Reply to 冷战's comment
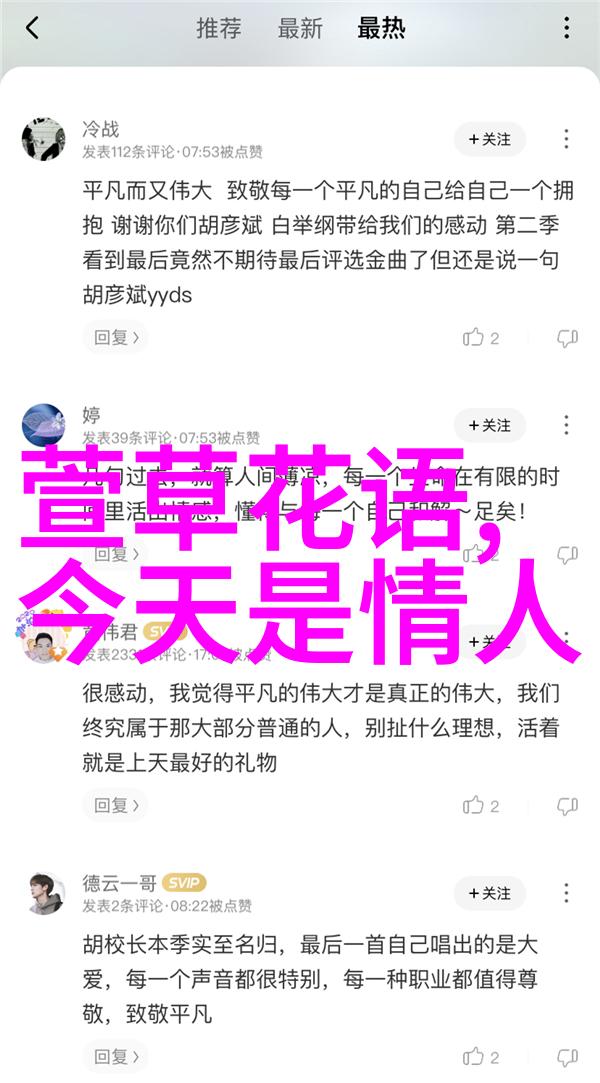The height and width of the screenshot is (1083, 600). (115, 338)
